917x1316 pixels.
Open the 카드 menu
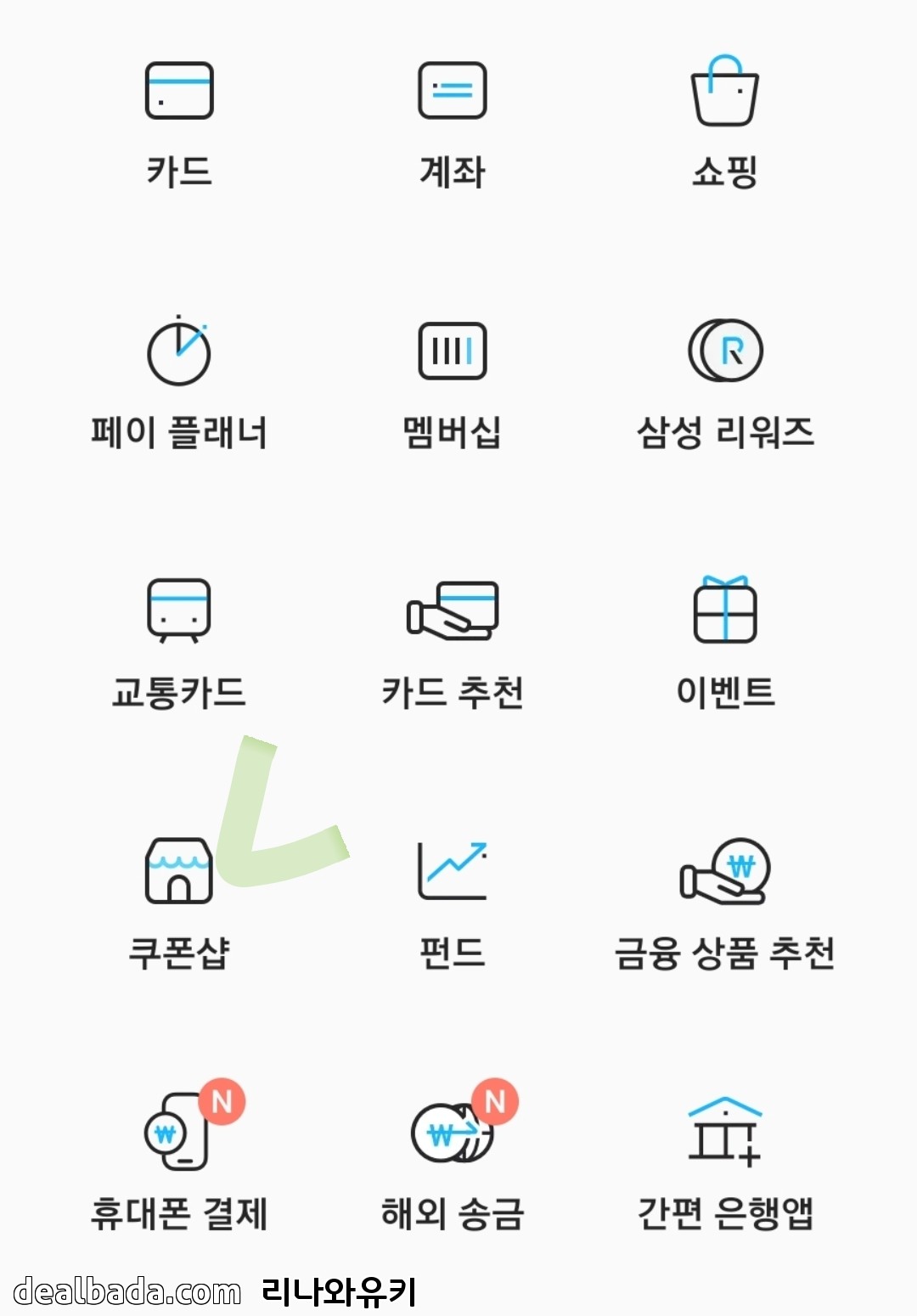tap(179, 91)
